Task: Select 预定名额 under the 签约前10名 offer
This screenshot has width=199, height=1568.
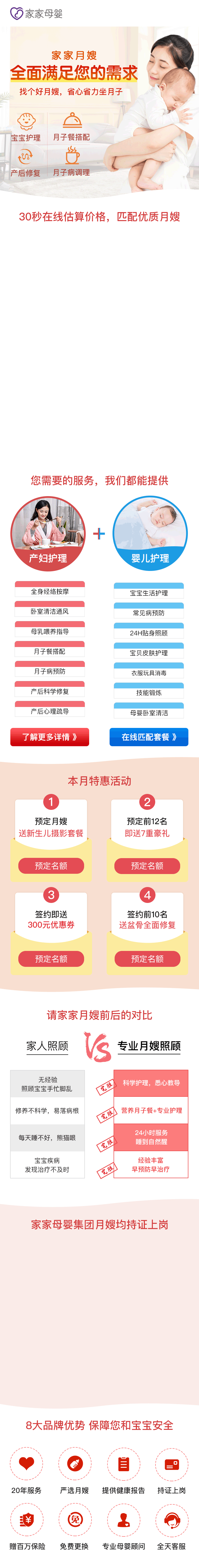Action: (x=147, y=959)
